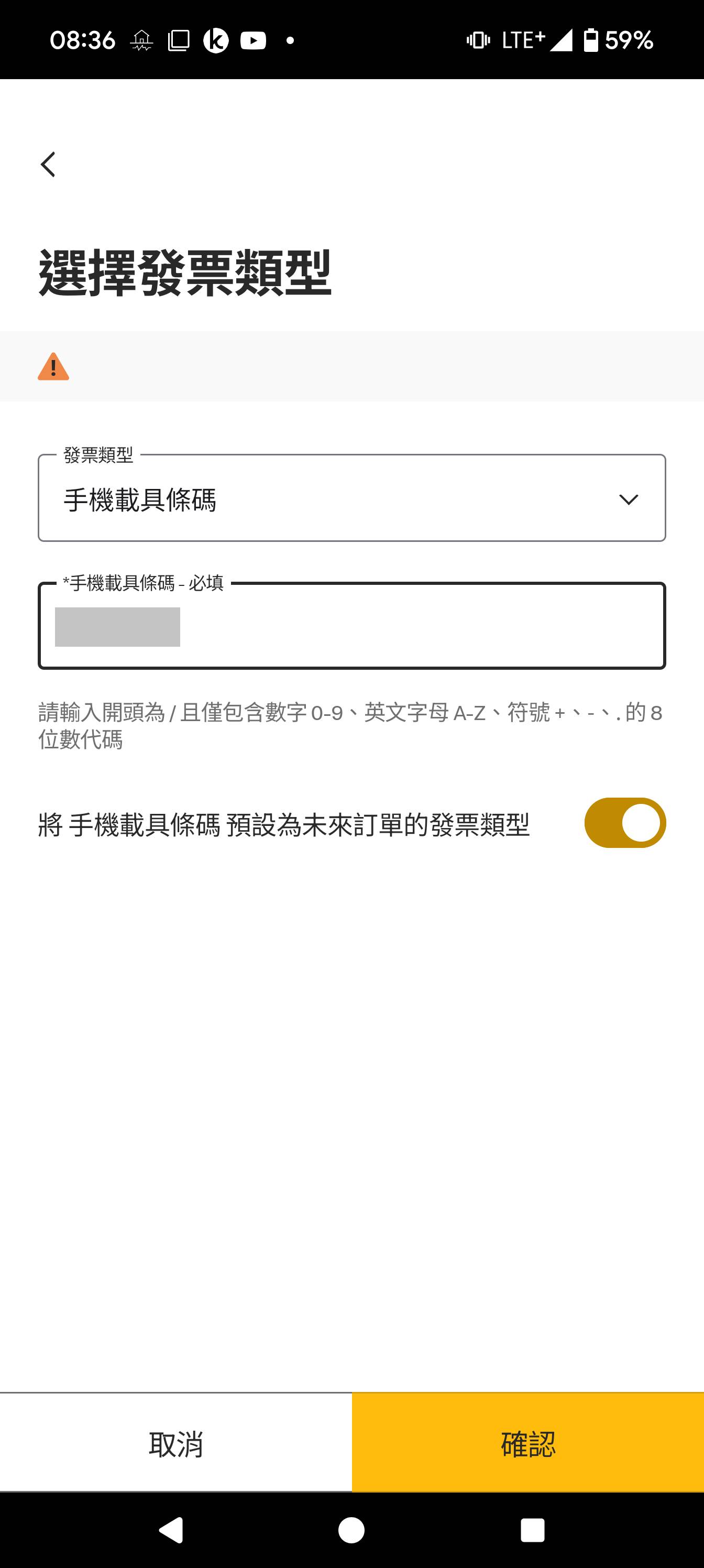Disable the default invoice type toggle
Image resolution: width=704 pixels, height=1568 pixels.
point(625,823)
